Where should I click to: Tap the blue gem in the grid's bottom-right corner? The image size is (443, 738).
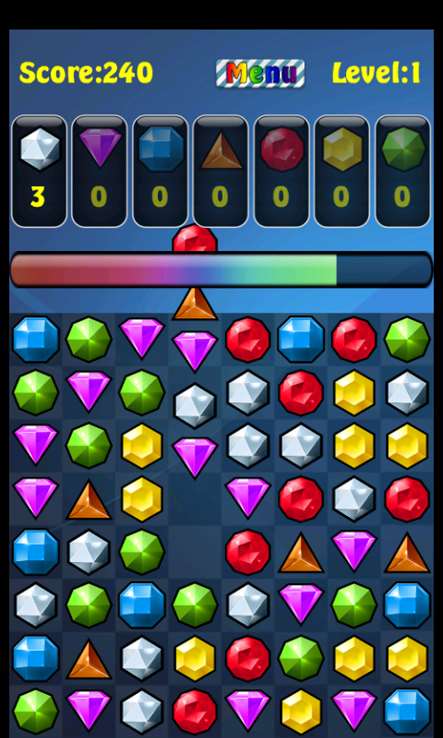[x=407, y=711]
